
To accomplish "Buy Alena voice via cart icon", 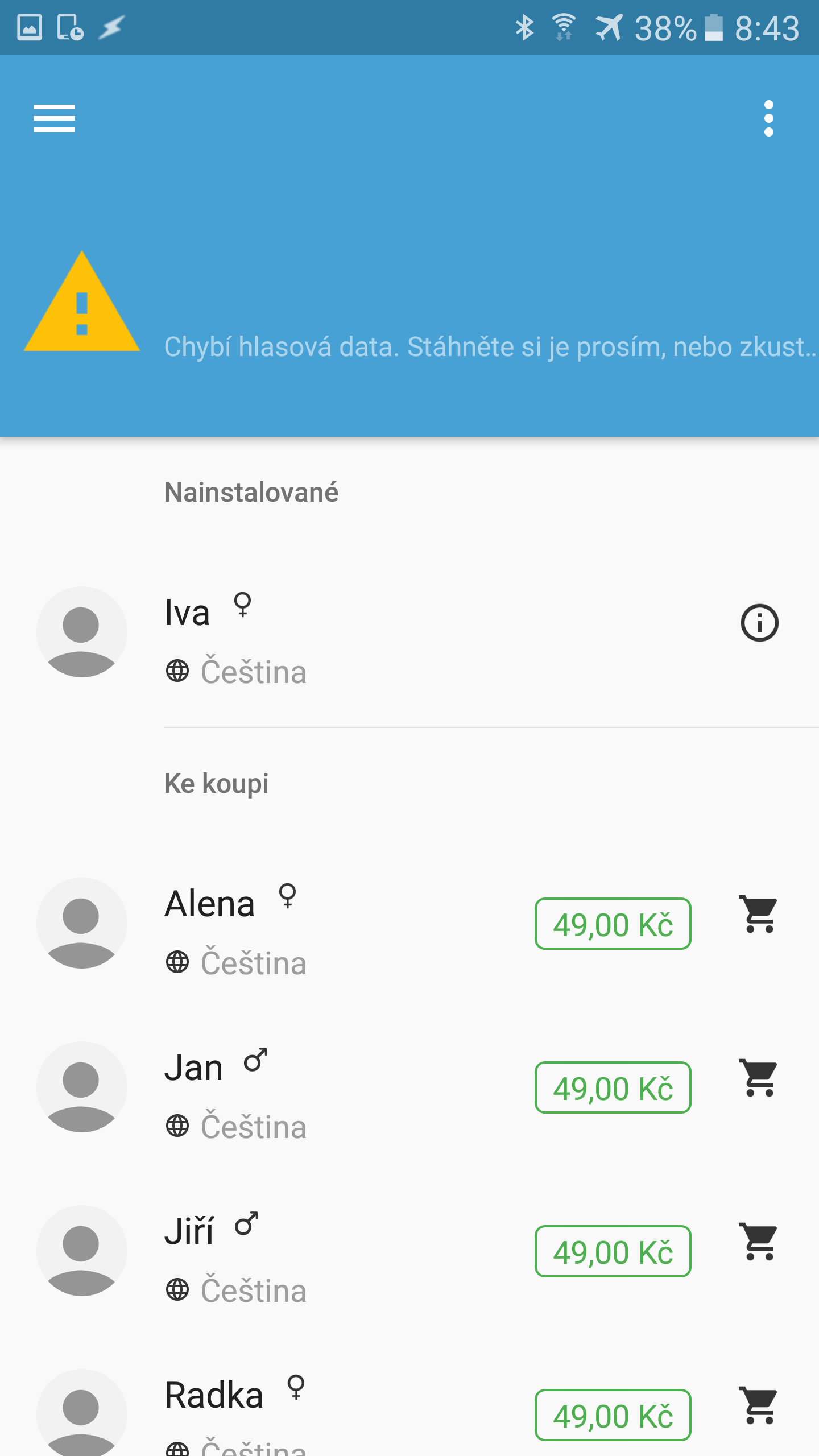I will (x=759, y=915).
